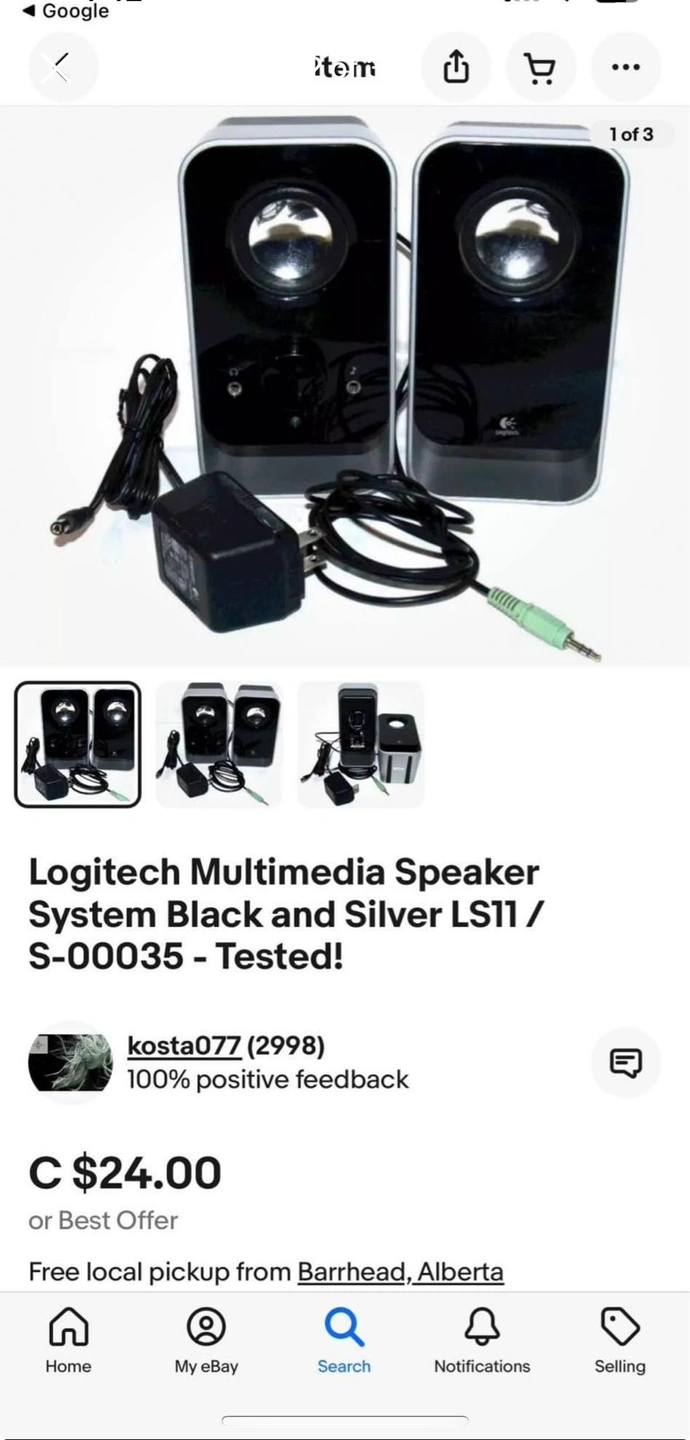The height and width of the screenshot is (1440, 690).
Task: Open the Notifications tab
Action: (x=482, y=1340)
